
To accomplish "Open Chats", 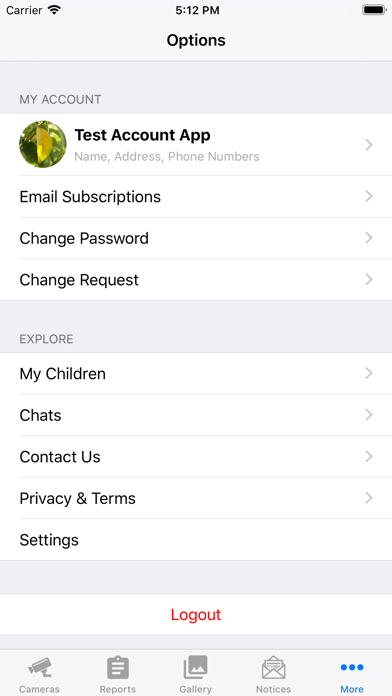I will click(x=196, y=415).
